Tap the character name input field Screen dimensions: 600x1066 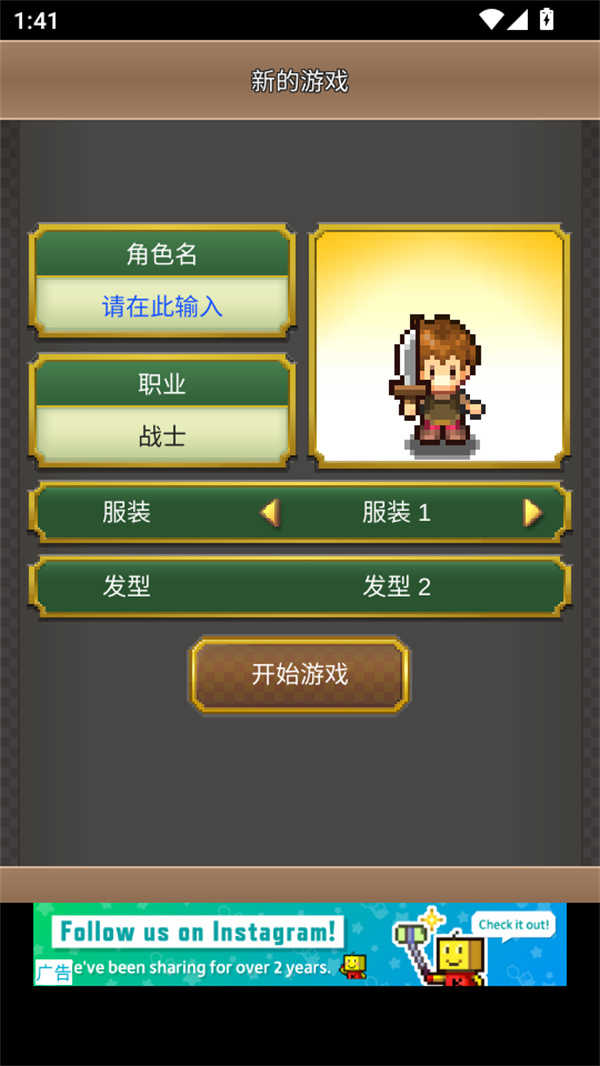(162, 306)
